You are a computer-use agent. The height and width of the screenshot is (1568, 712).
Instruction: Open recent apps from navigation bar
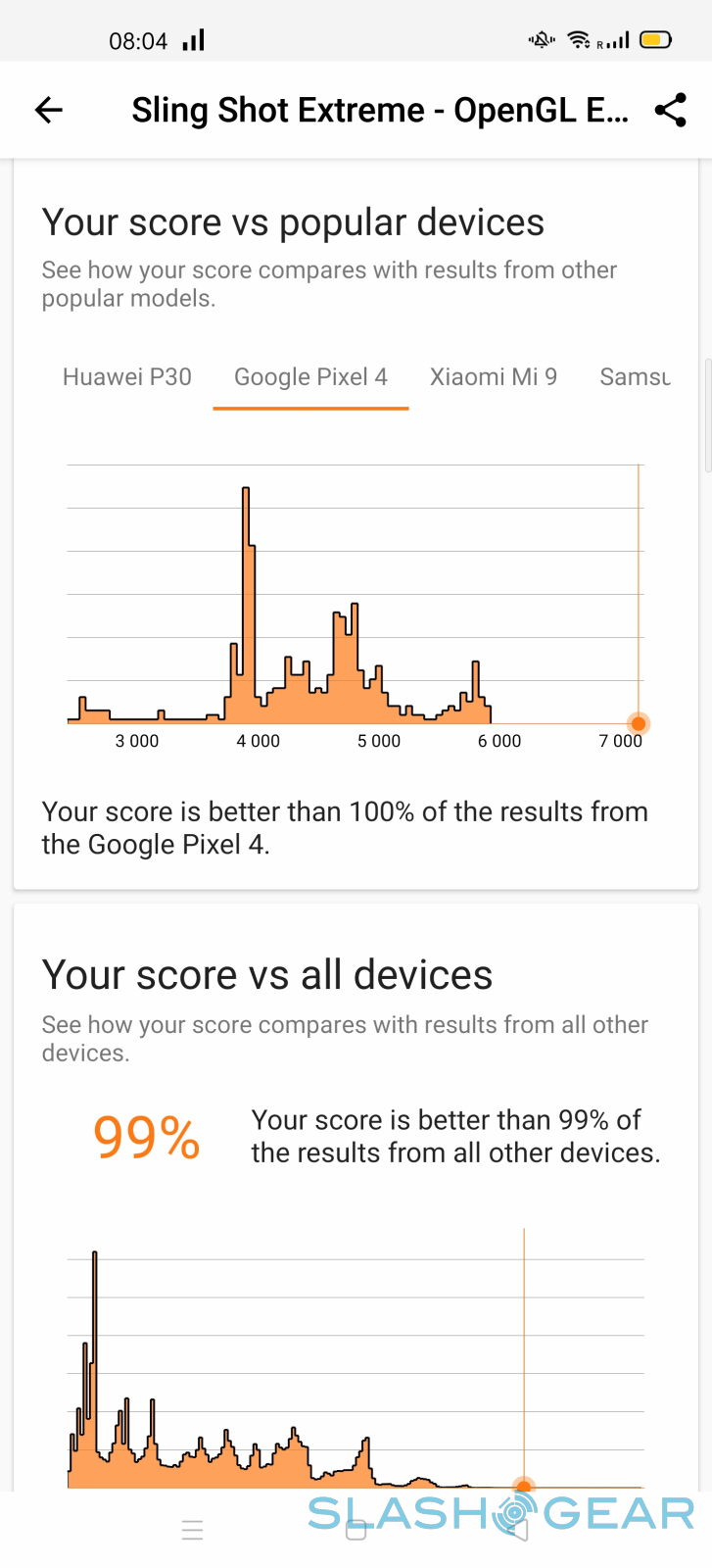click(x=193, y=1530)
